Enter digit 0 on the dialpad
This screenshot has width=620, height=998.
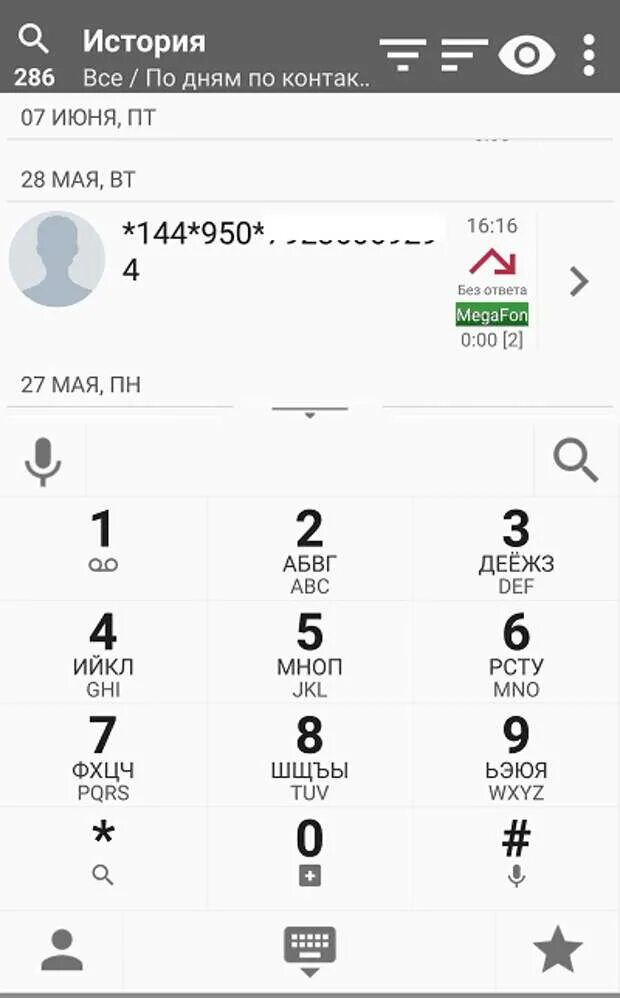point(309,857)
